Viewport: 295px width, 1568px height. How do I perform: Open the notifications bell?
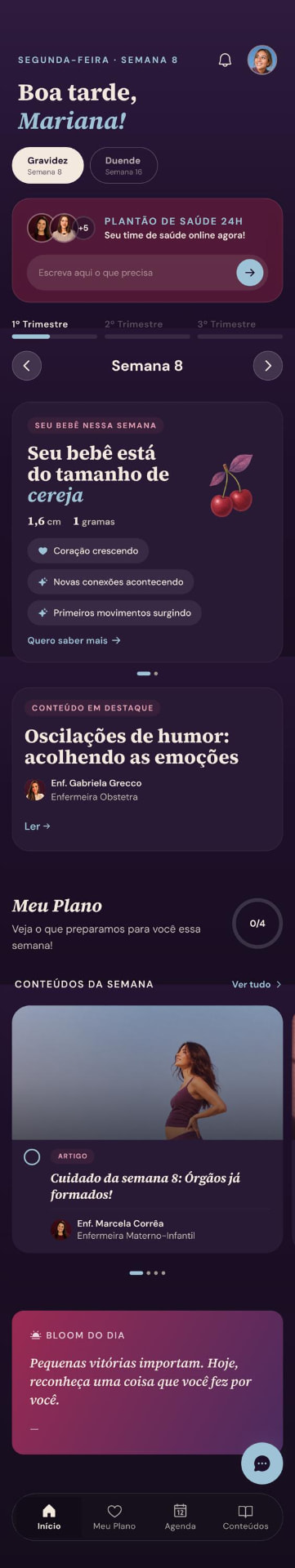[225, 60]
